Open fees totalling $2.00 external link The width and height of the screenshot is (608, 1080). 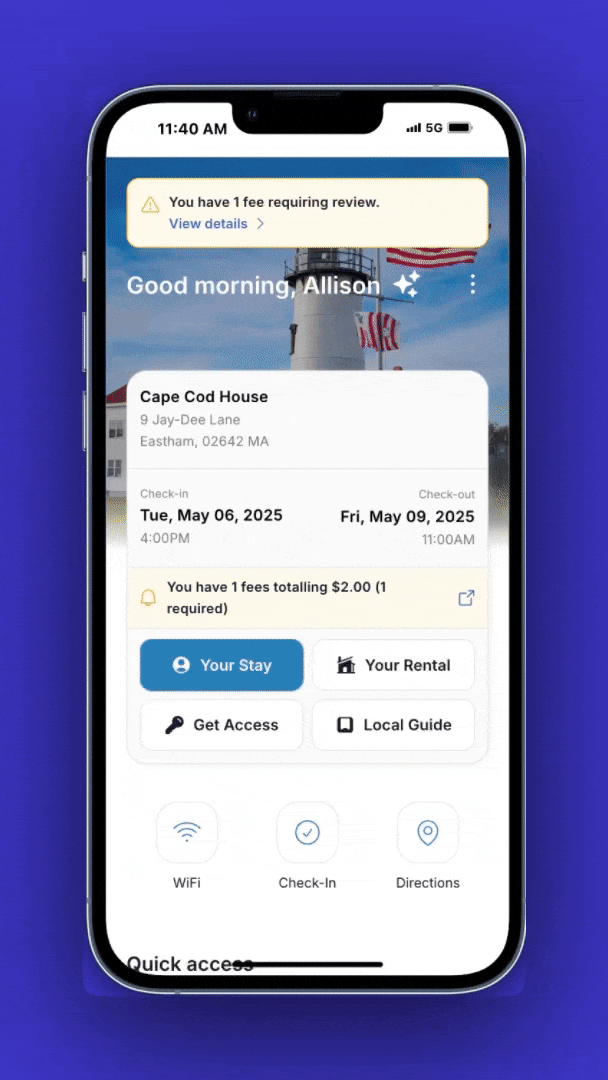466,598
